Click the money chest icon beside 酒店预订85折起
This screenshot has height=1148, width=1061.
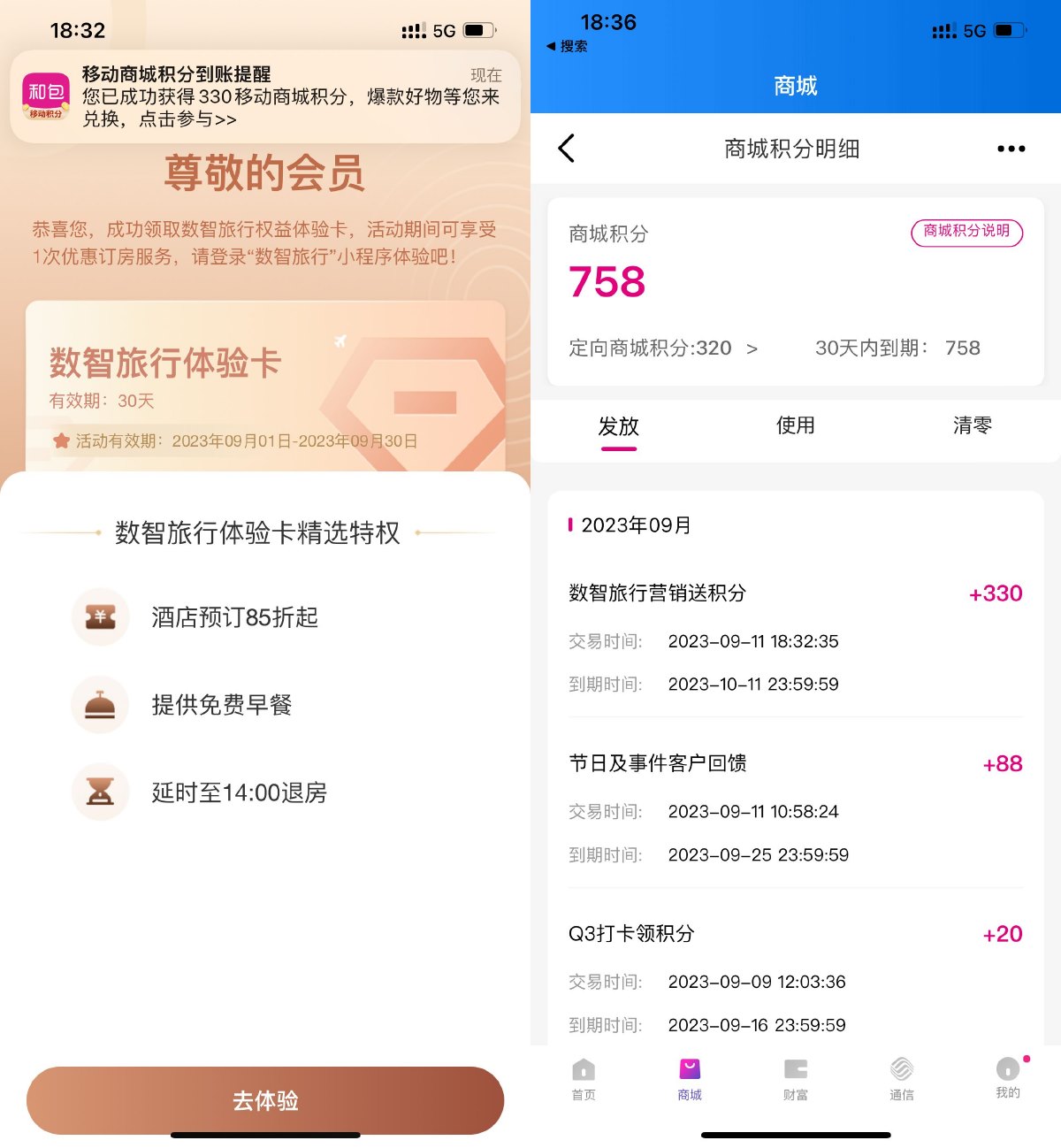coord(100,616)
